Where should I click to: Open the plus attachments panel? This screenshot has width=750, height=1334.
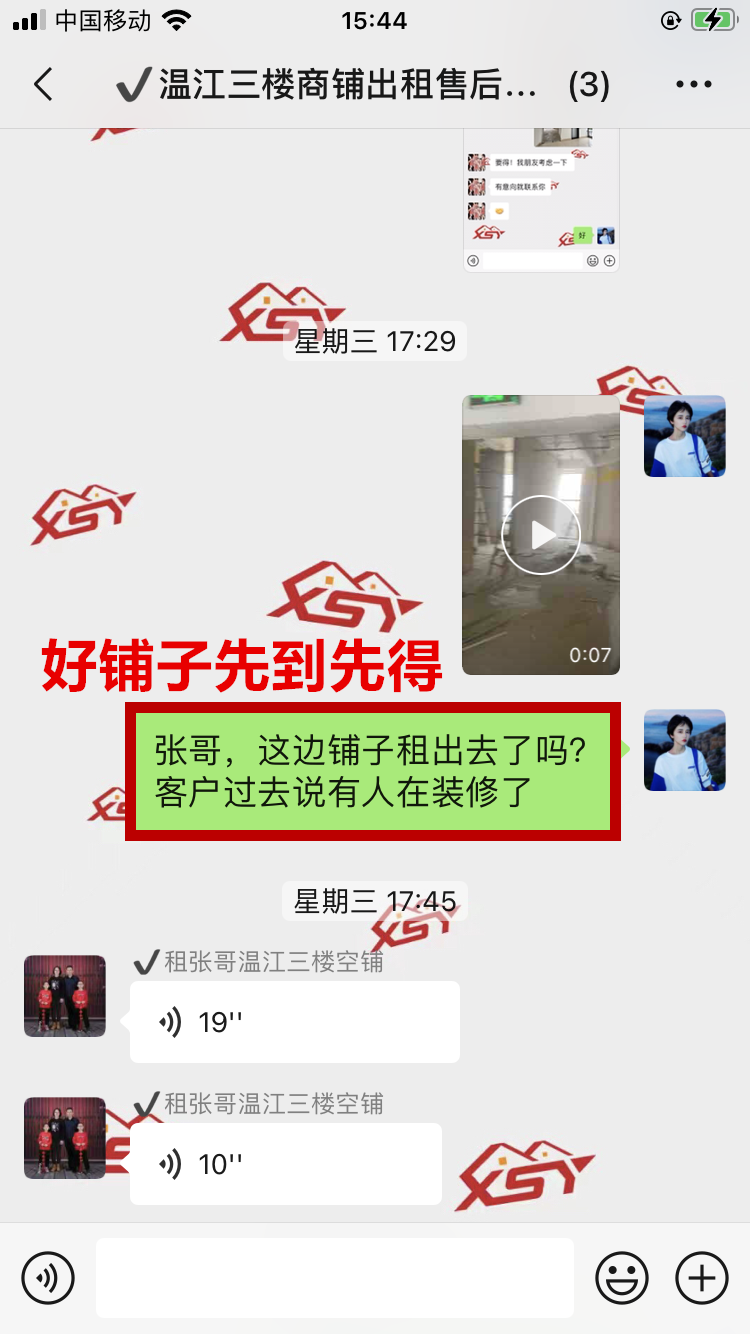click(701, 1277)
